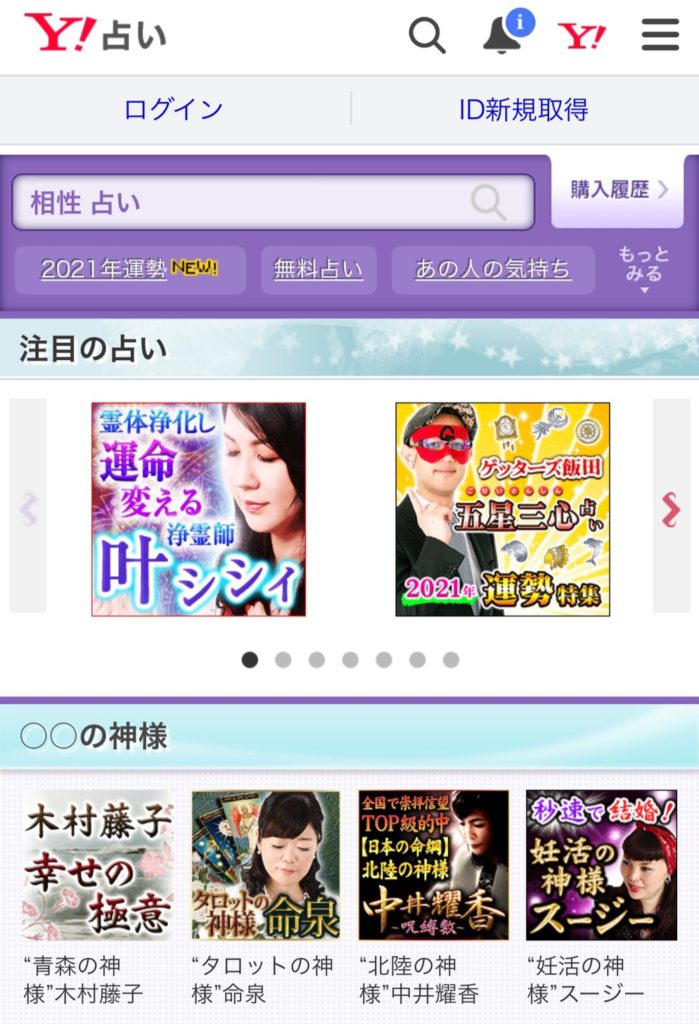The image size is (699, 1024).
Task: Expand もっとみる for more categories
Action: [x=643, y=268]
